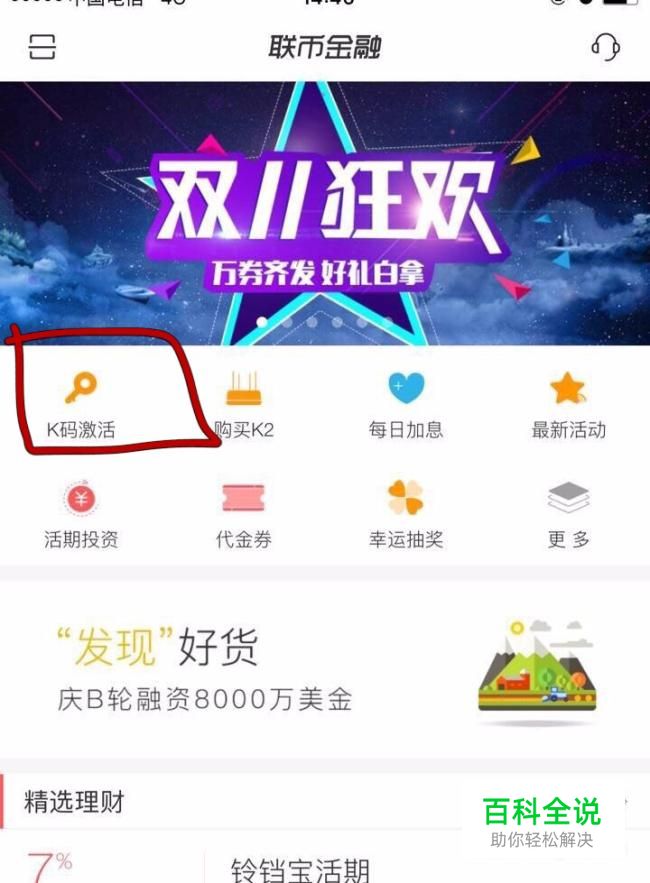Open 铃铛宝活期 product
650x883 pixels.
300,866
